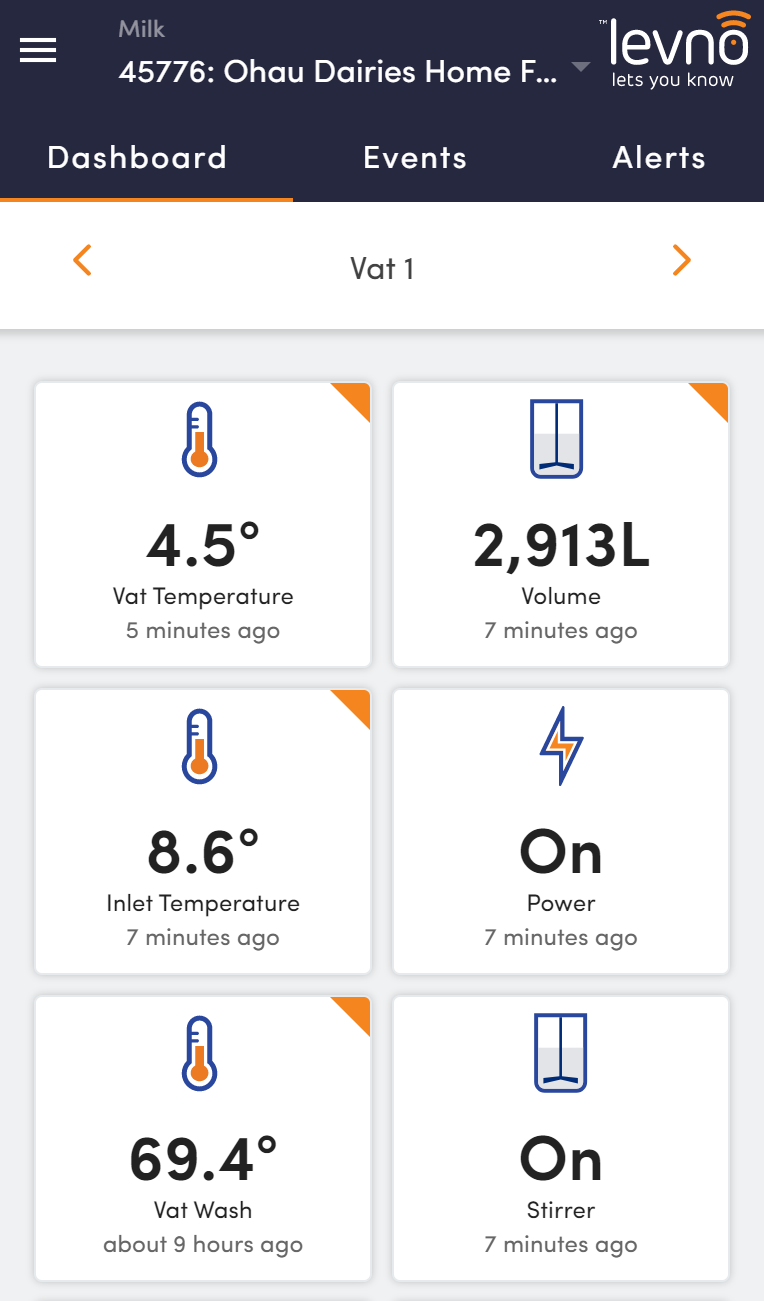Open the Power status card
Image resolution: width=764 pixels, height=1301 pixels.
pyautogui.click(x=561, y=831)
